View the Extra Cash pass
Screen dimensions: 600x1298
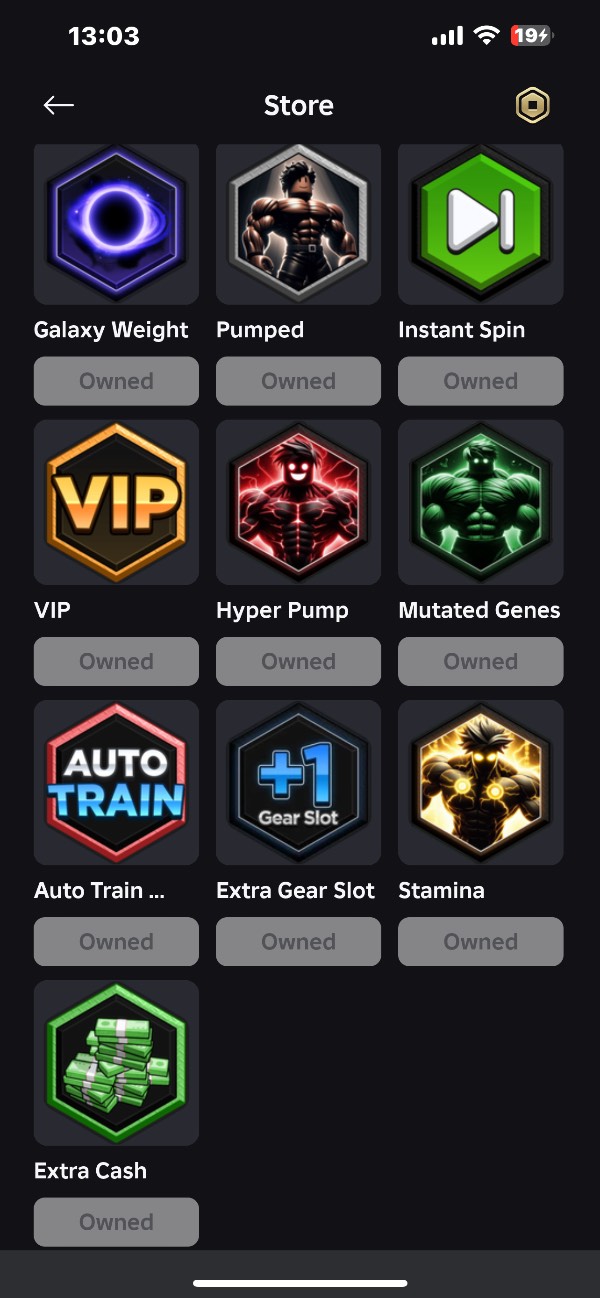[116, 1062]
